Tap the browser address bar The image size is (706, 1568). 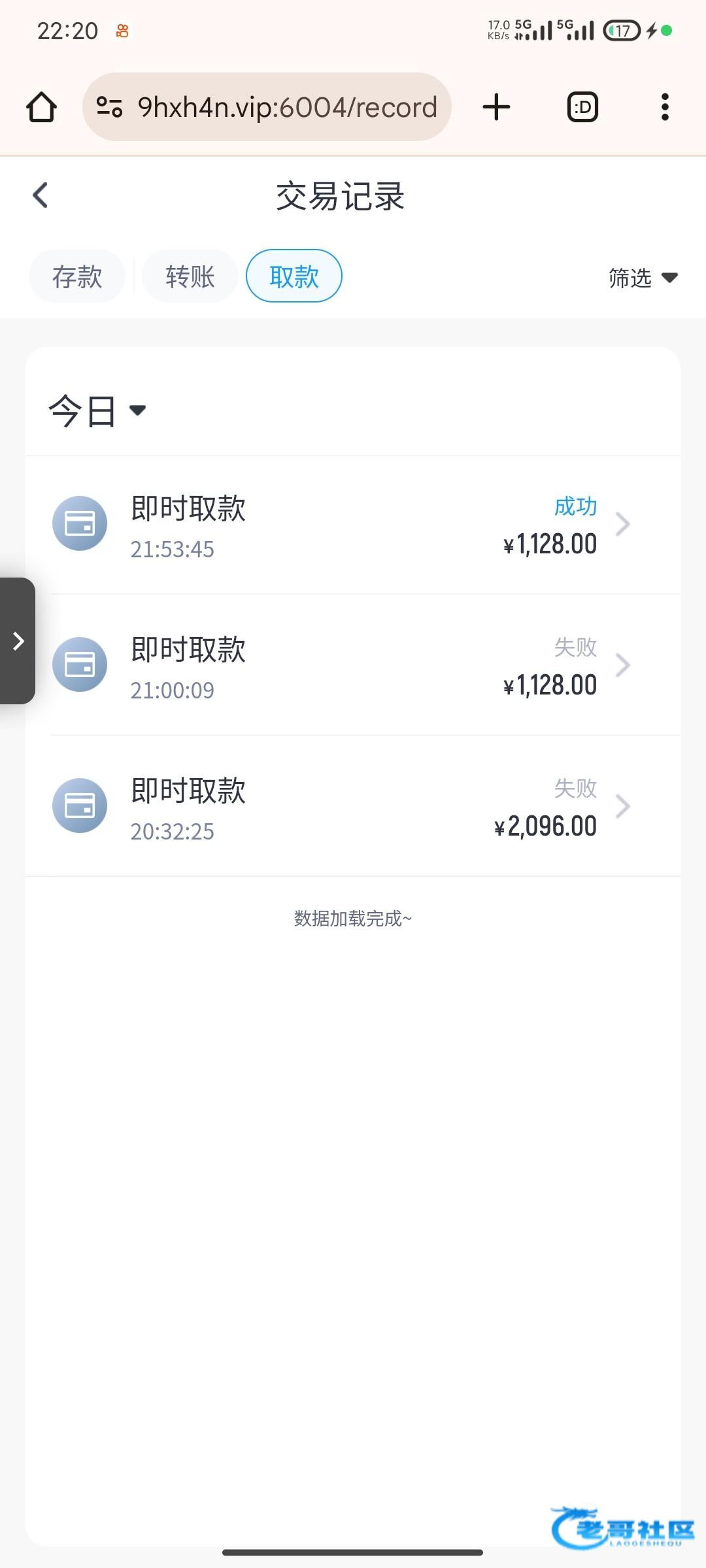coord(267,107)
